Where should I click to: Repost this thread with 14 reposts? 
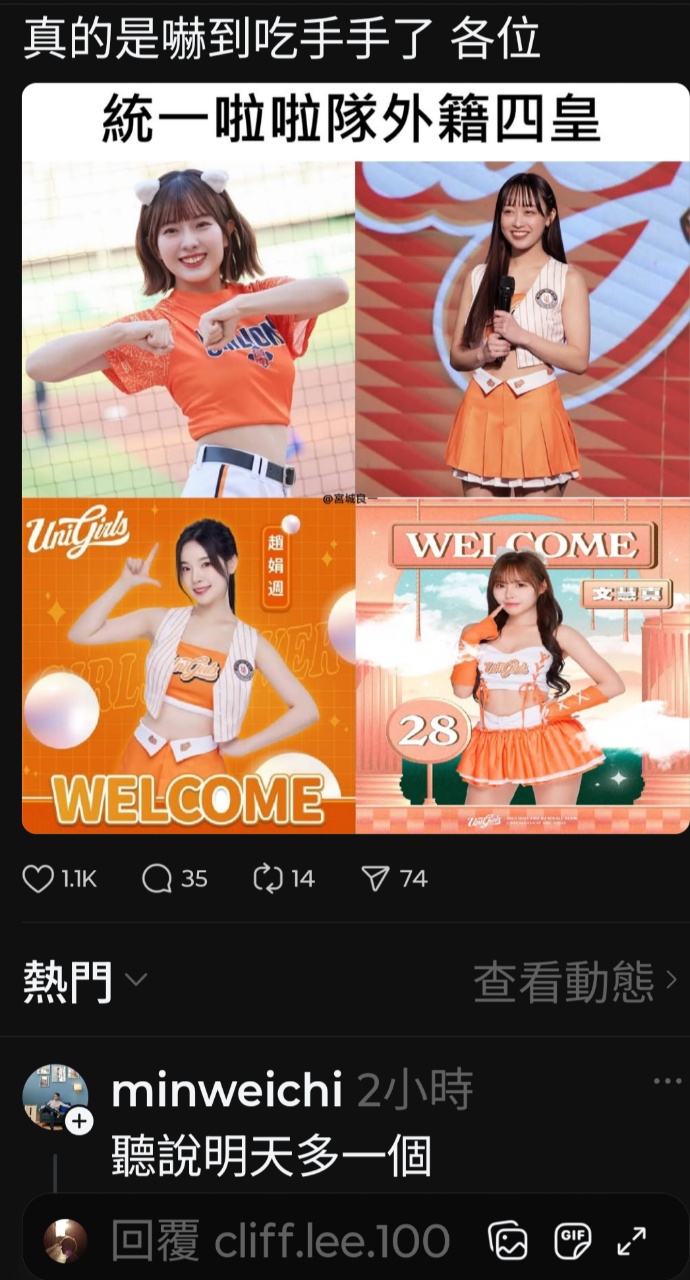coord(268,879)
